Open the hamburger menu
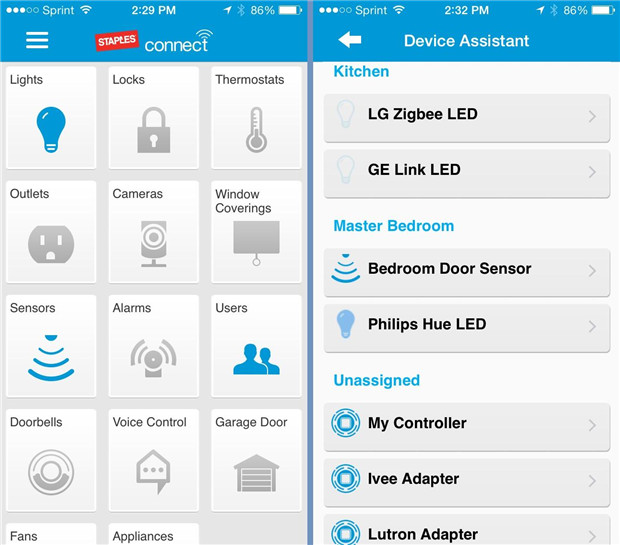Screen dimensions: 620x545 (37, 40)
